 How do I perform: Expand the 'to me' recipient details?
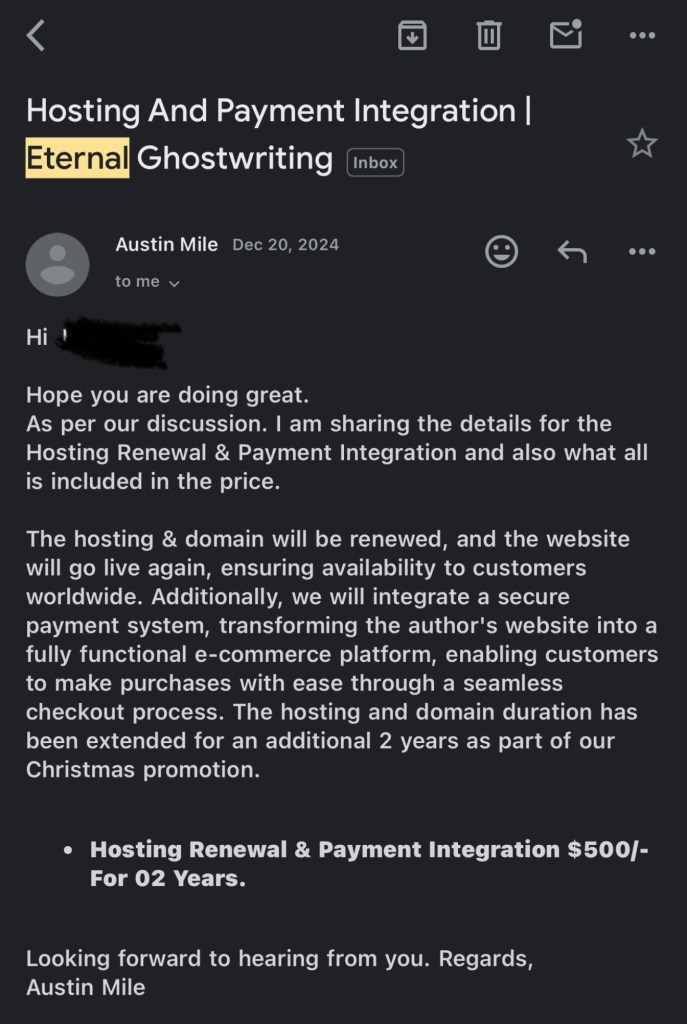pos(147,282)
